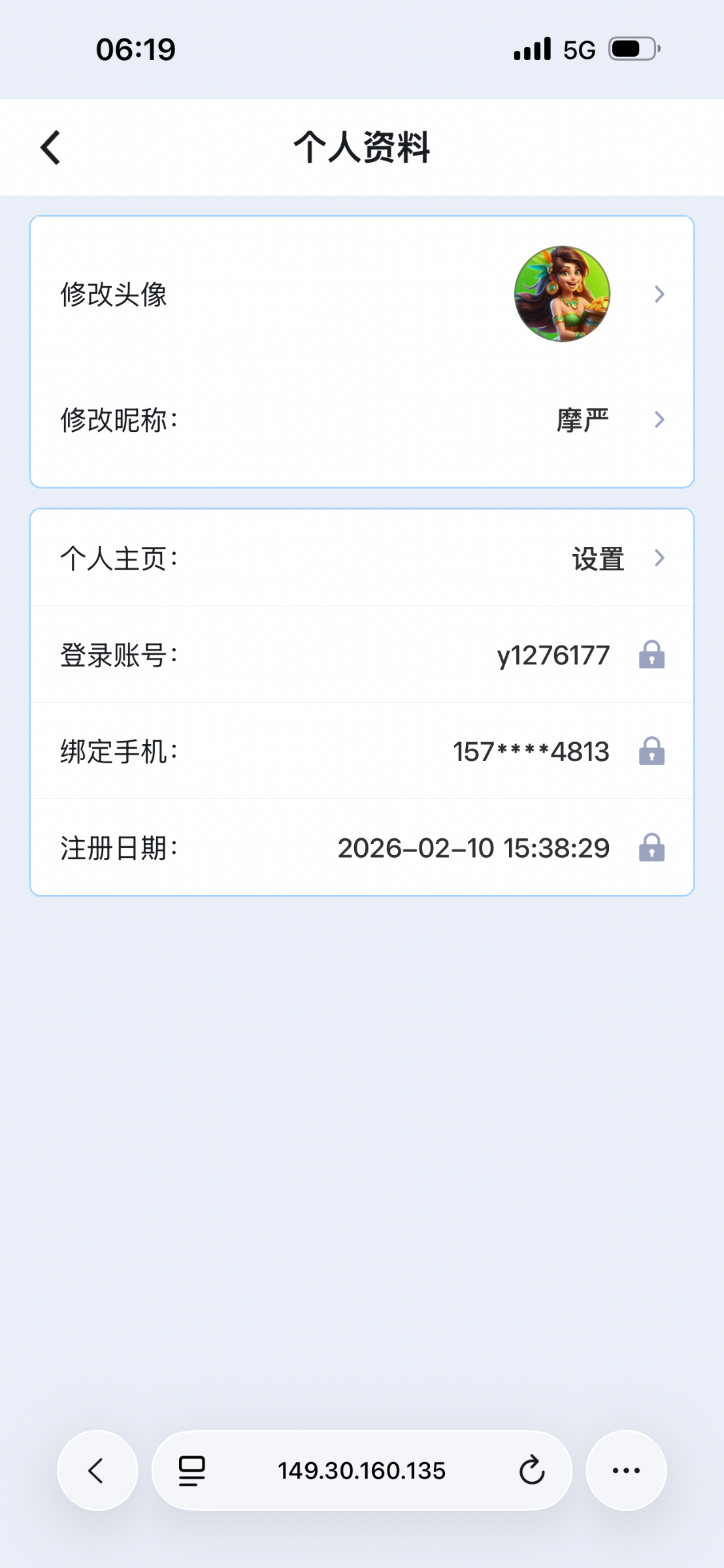The width and height of the screenshot is (724, 1568).
Task: Tap the back arrow on the 个人资料 header
Action: coord(49,148)
